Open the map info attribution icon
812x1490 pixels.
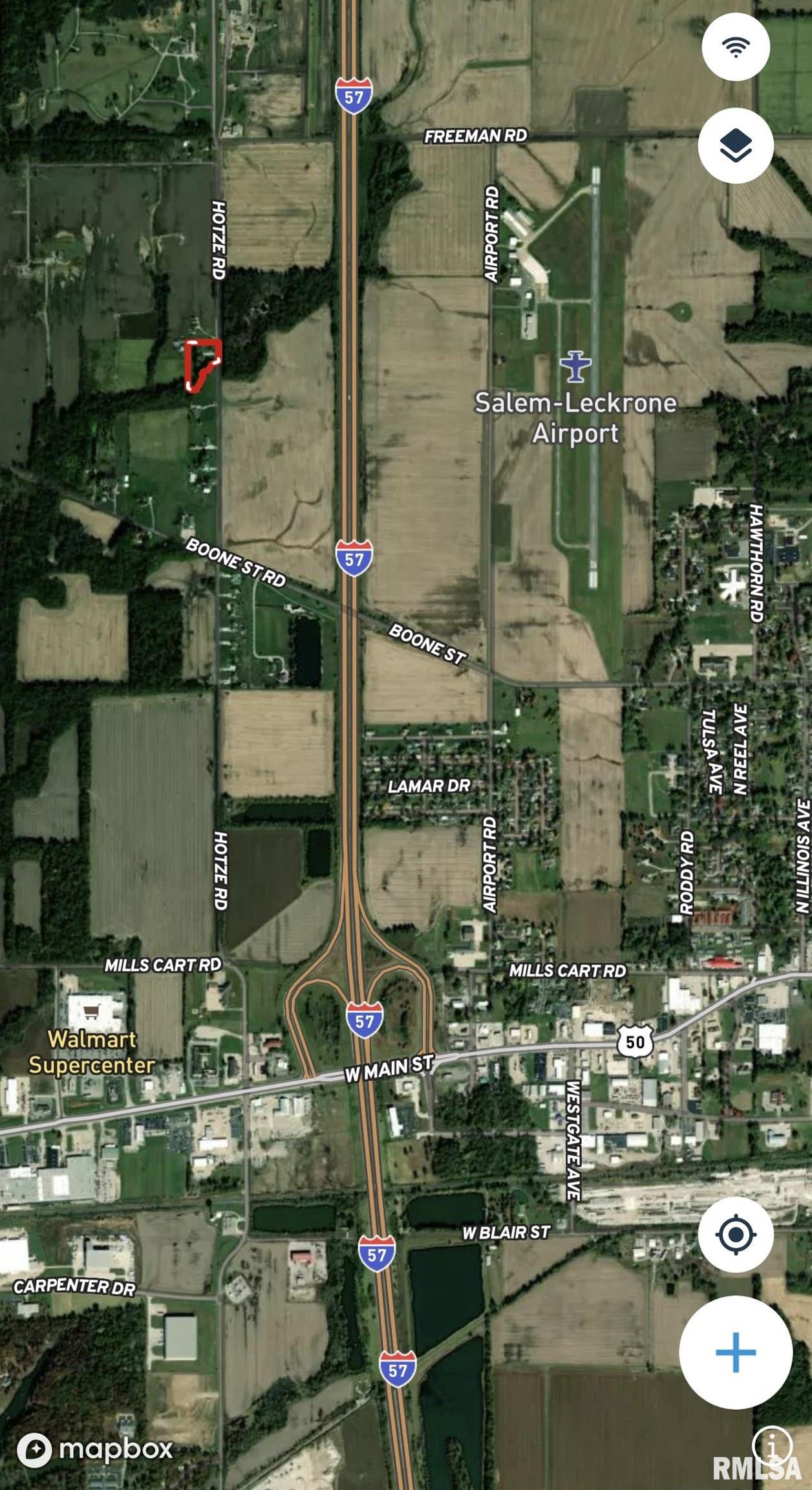(772, 1443)
